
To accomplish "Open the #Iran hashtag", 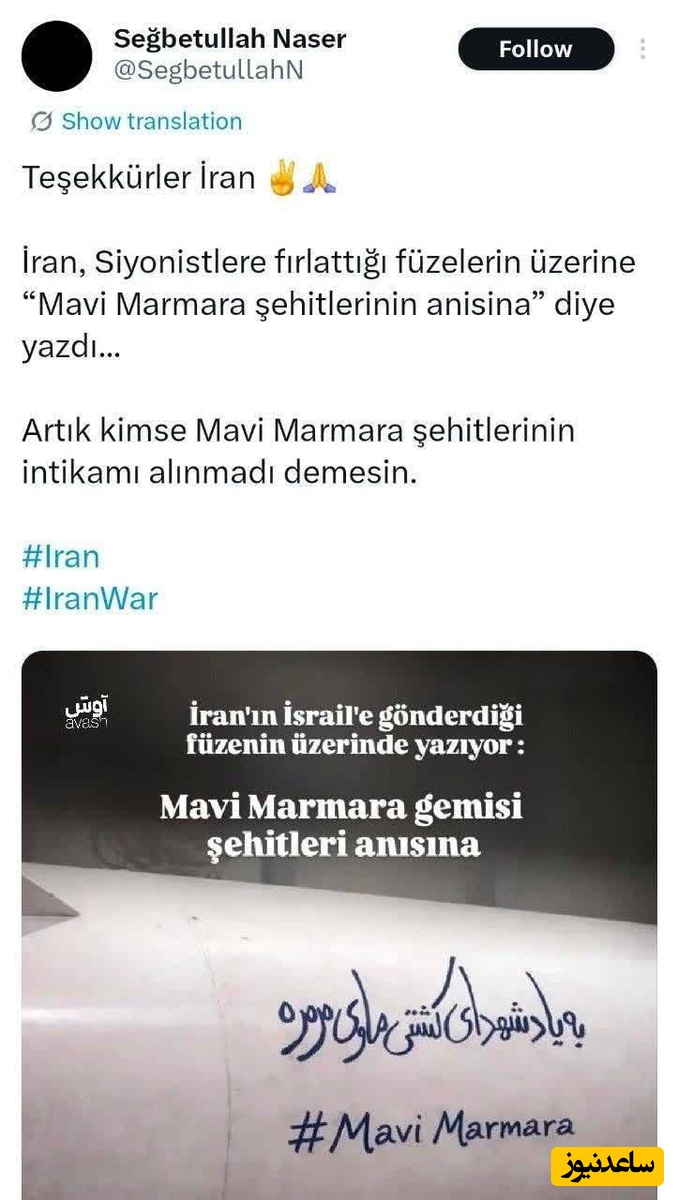I will coord(61,556).
